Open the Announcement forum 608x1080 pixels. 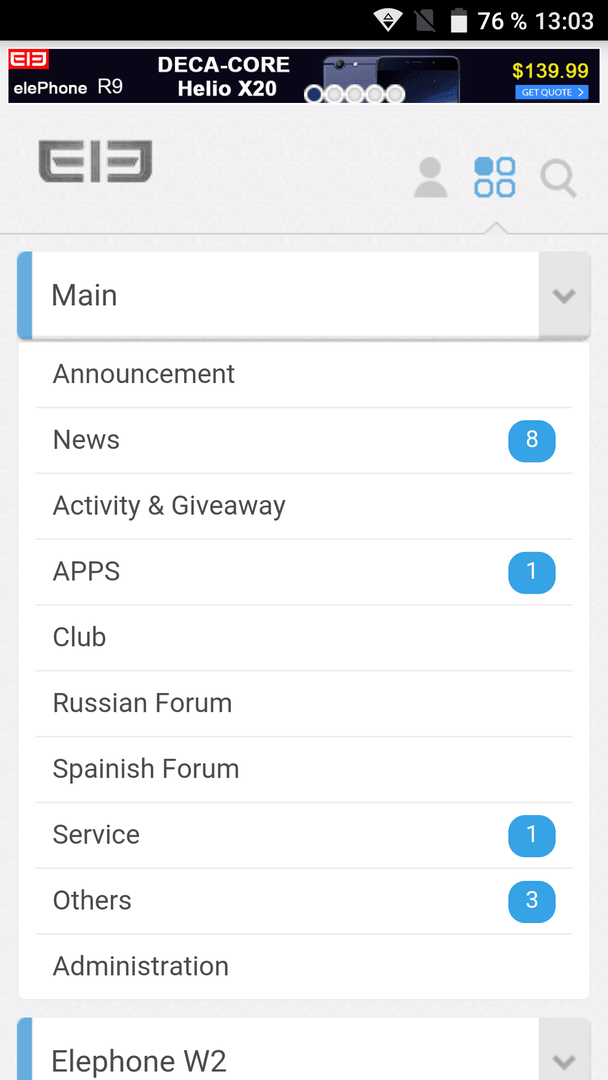[304, 375]
